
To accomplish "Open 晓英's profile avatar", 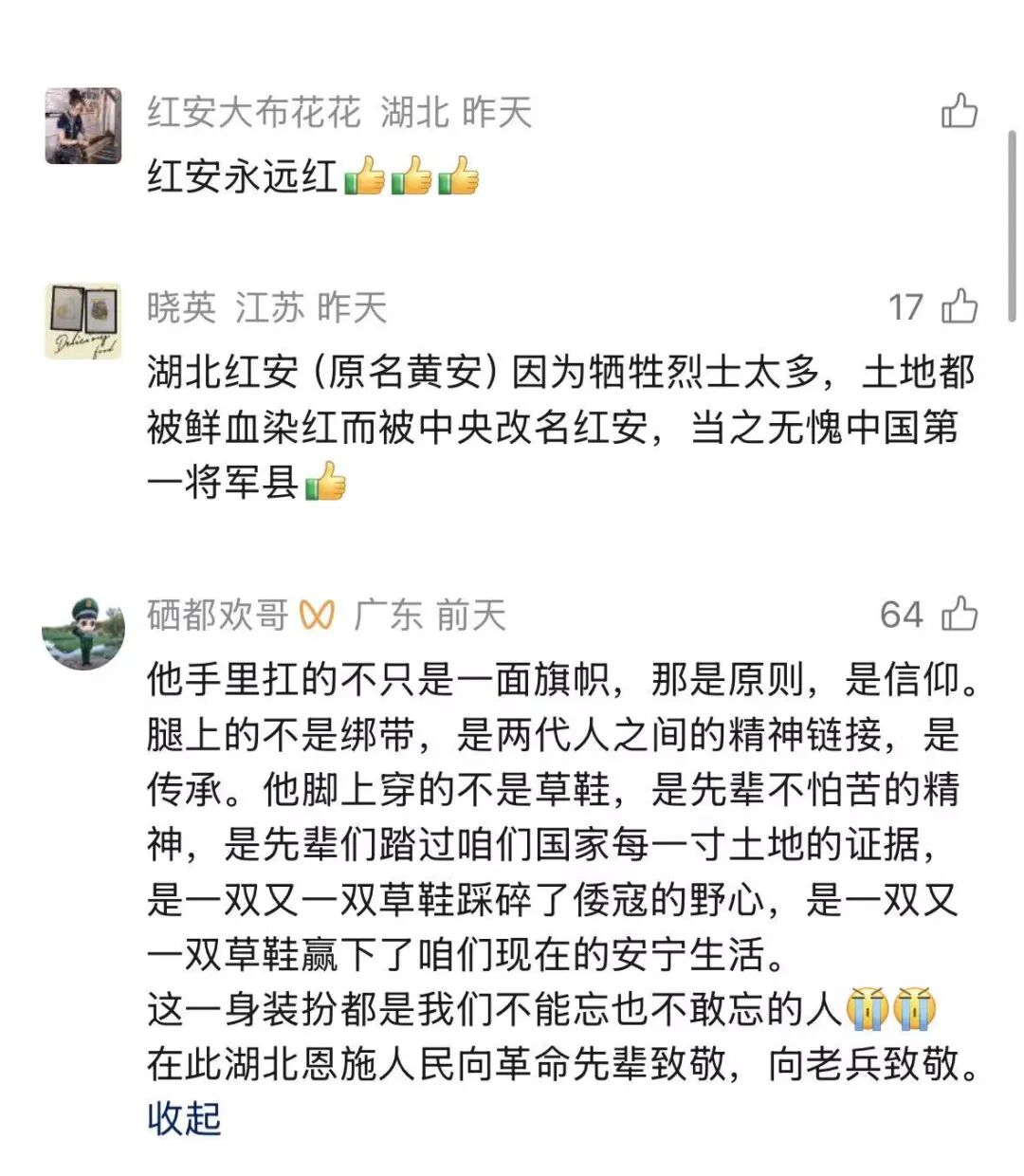I will [x=83, y=321].
